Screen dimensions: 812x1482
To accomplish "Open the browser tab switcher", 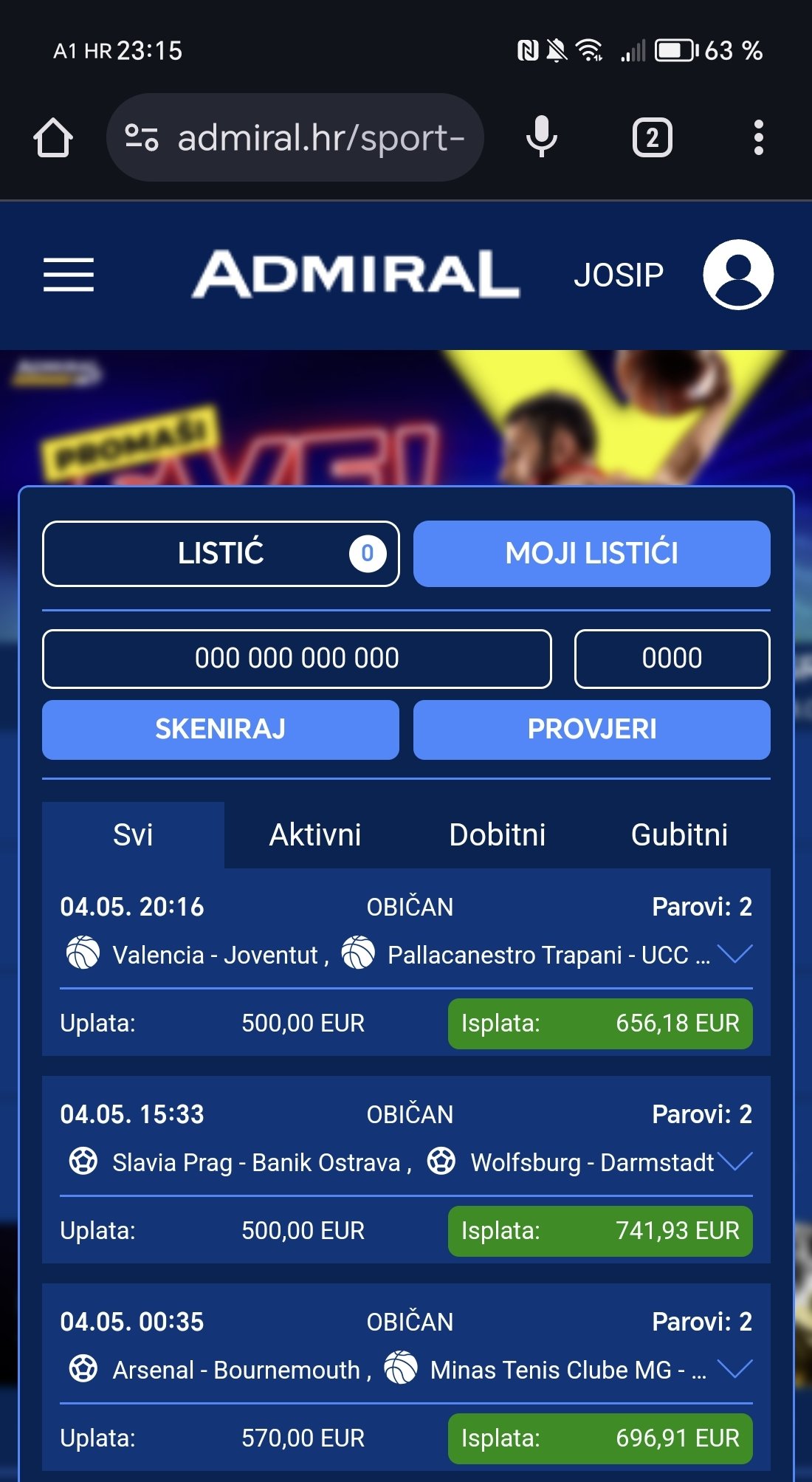I will point(653,138).
